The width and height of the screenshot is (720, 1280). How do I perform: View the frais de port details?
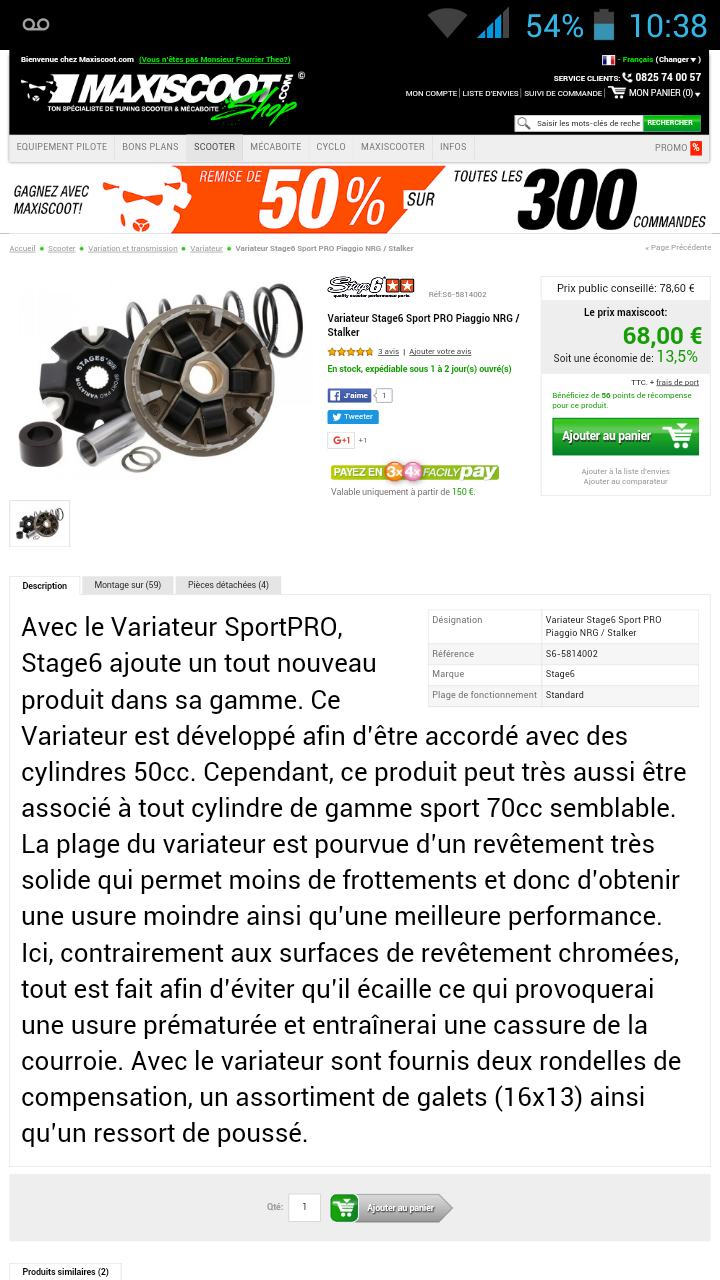(x=677, y=382)
